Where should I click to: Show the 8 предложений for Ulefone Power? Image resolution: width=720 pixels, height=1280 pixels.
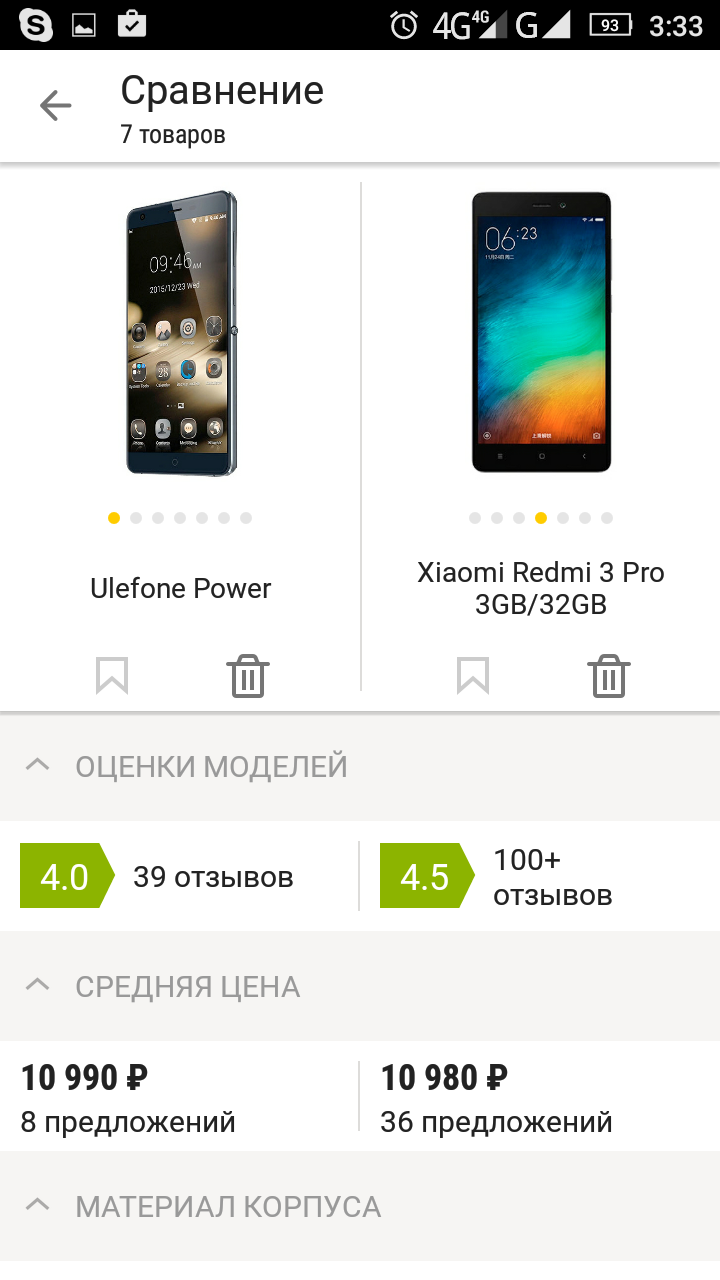(x=128, y=1121)
